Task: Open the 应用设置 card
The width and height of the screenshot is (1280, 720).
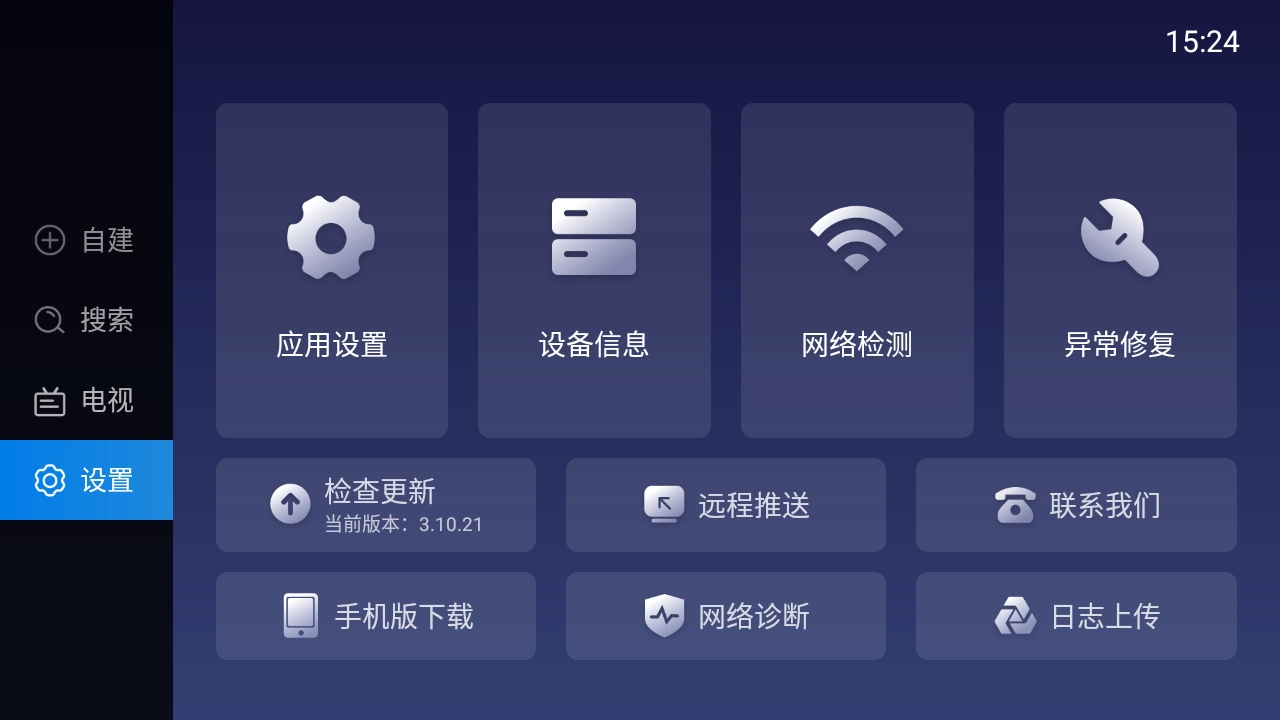Action: [x=332, y=270]
